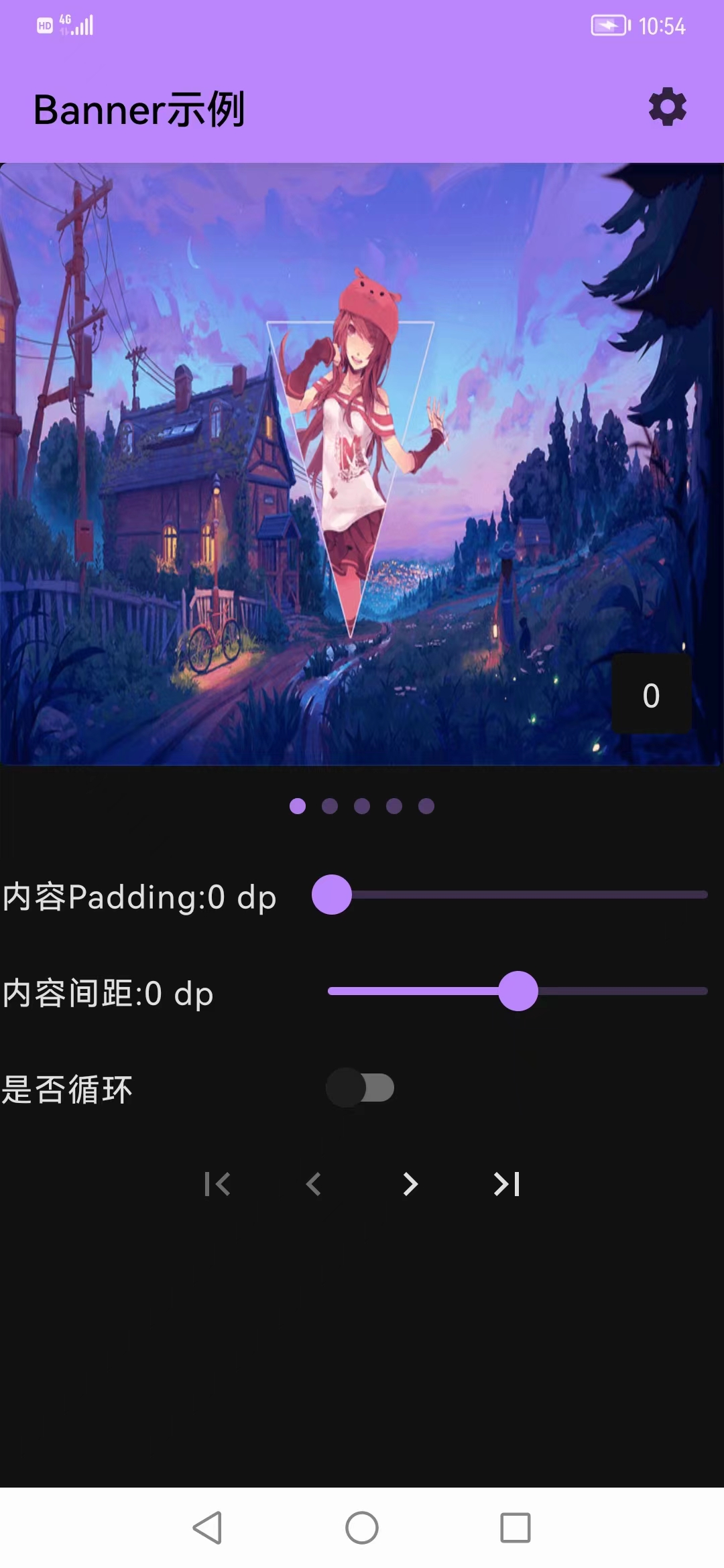This screenshot has width=724, height=1568.
Task: Jump to the first banner page
Action: point(217,1184)
